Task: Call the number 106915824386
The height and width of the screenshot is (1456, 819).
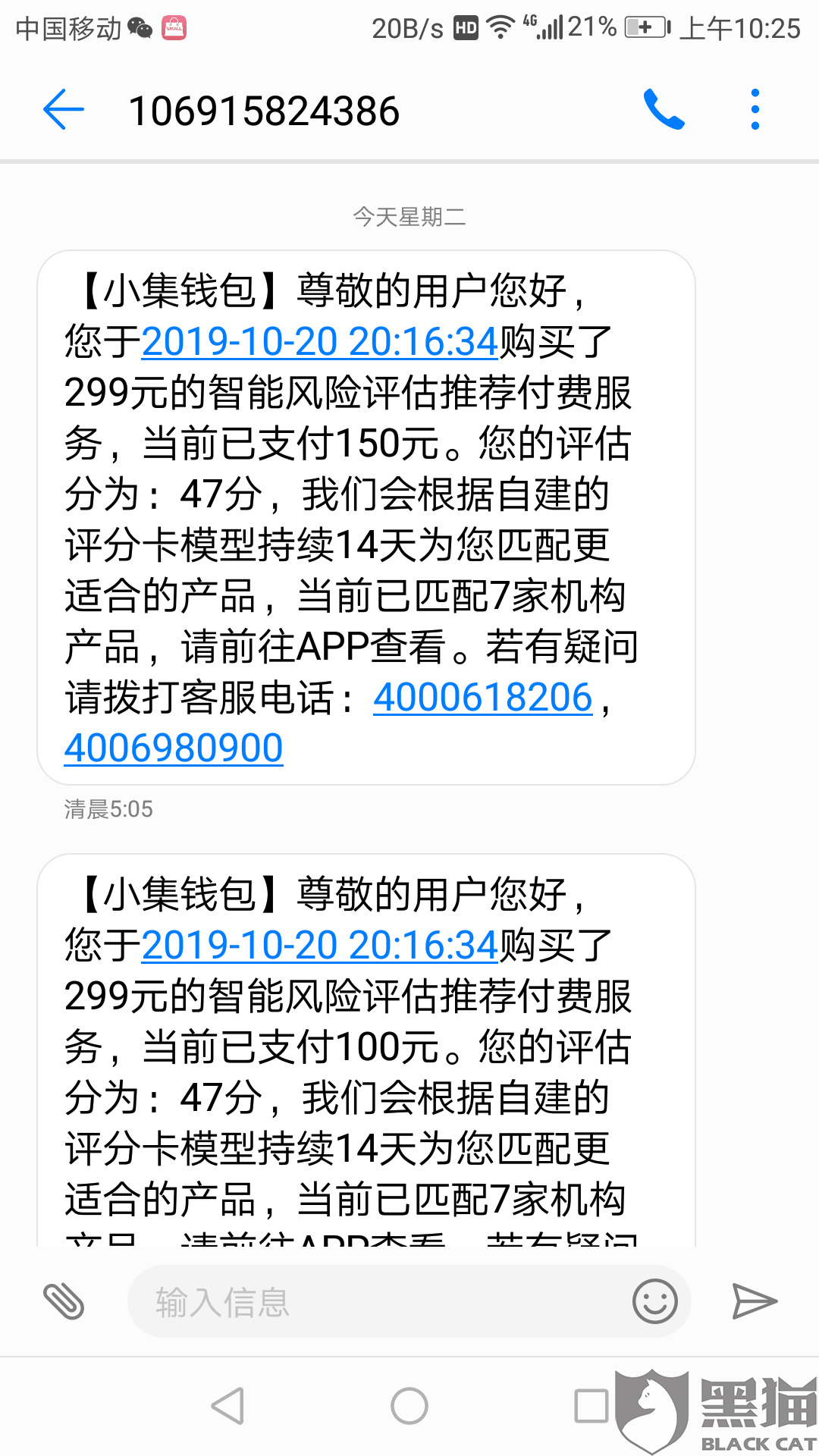Action: tap(664, 110)
